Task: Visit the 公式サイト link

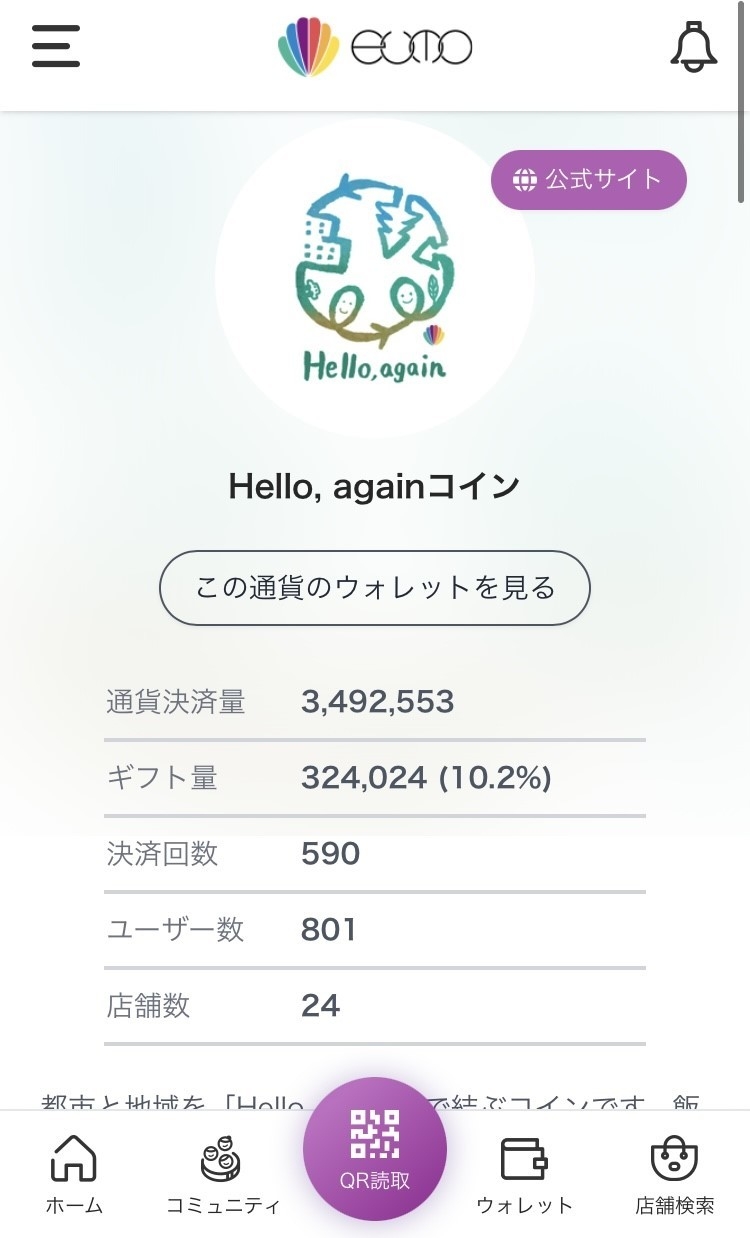Action: pos(588,180)
